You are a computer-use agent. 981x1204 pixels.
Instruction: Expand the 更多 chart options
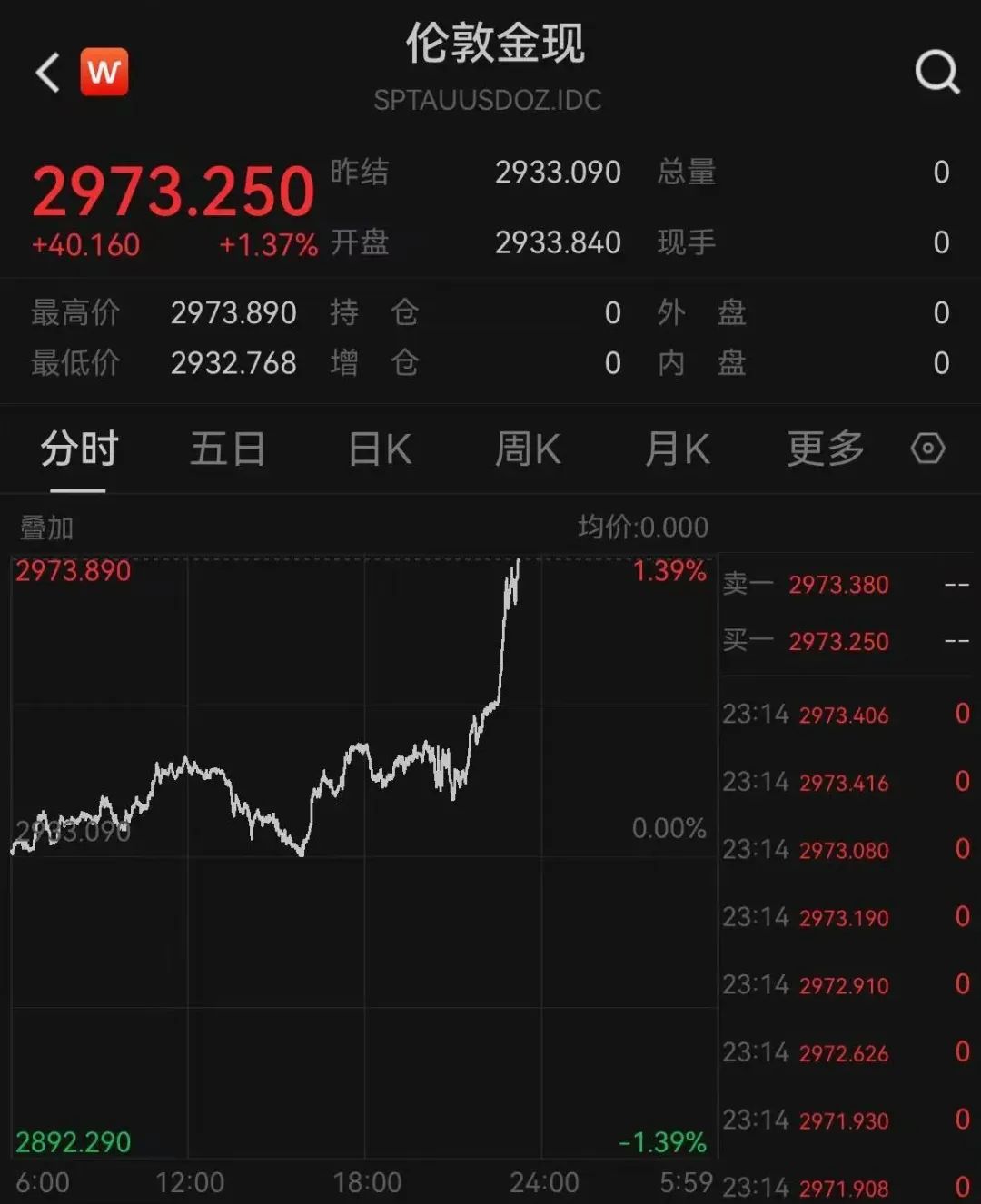825,449
